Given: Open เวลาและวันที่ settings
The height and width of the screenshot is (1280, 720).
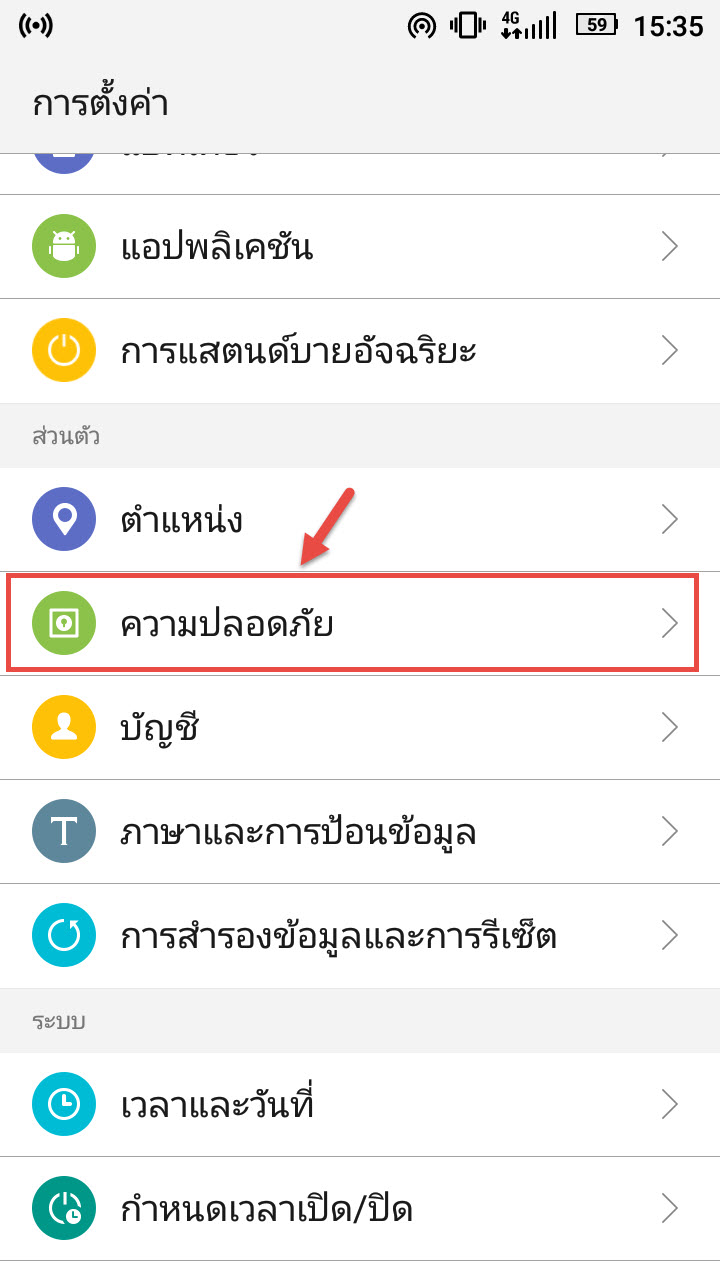Looking at the screenshot, I should (360, 1104).
